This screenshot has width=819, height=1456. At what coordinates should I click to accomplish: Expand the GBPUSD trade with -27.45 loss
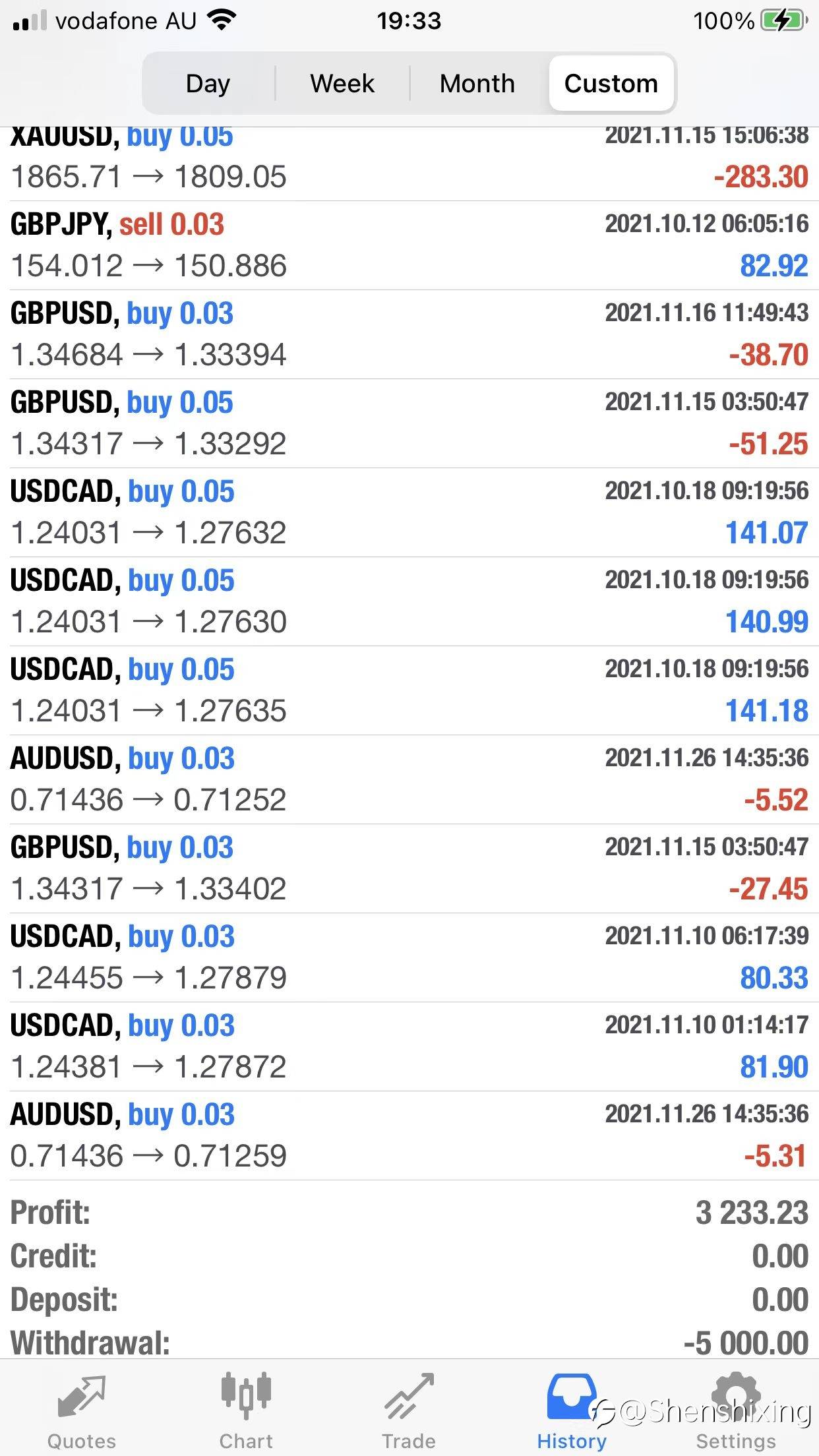pos(409,868)
